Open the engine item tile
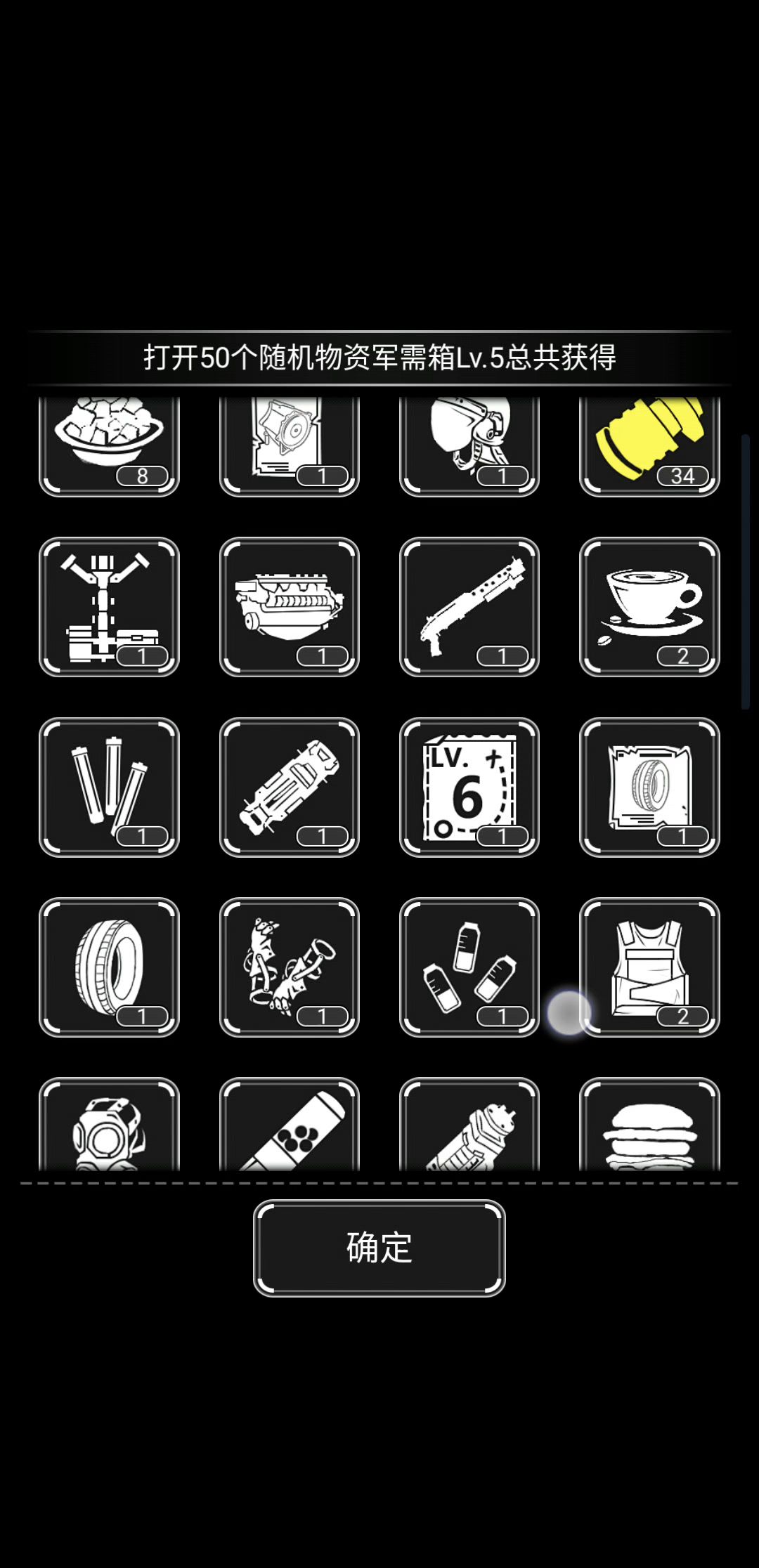The height and width of the screenshot is (1568, 759). tap(290, 607)
